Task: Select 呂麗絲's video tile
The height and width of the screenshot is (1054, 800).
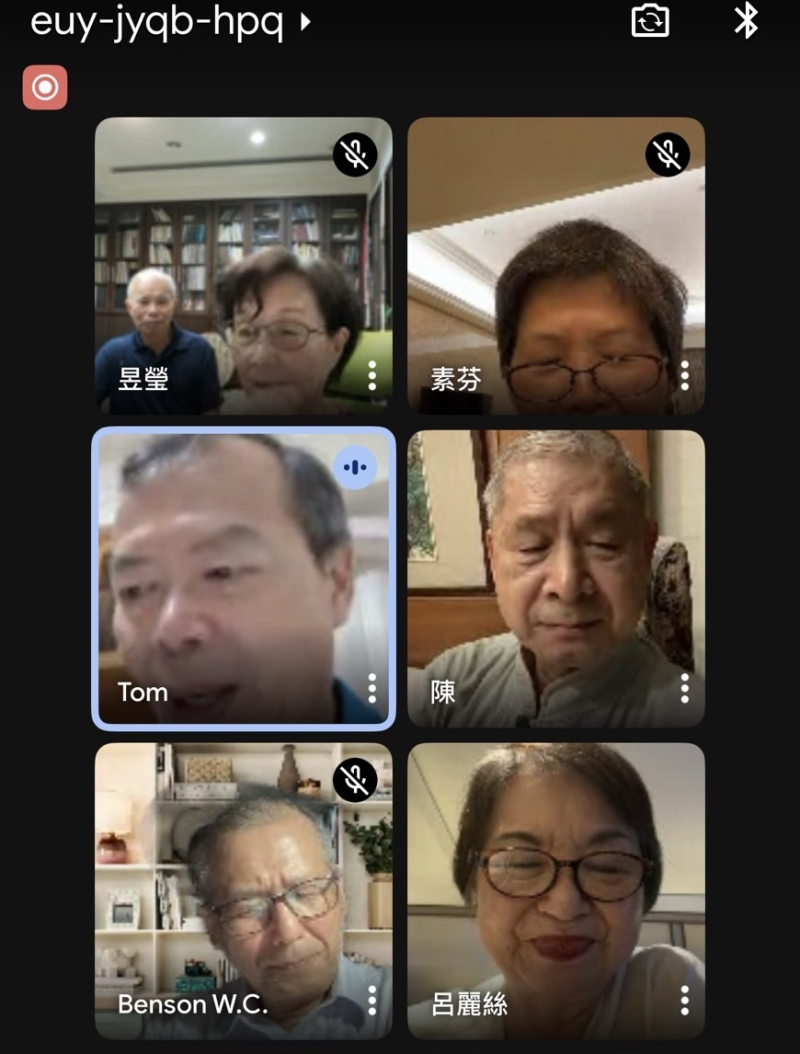Action: (x=556, y=890)
